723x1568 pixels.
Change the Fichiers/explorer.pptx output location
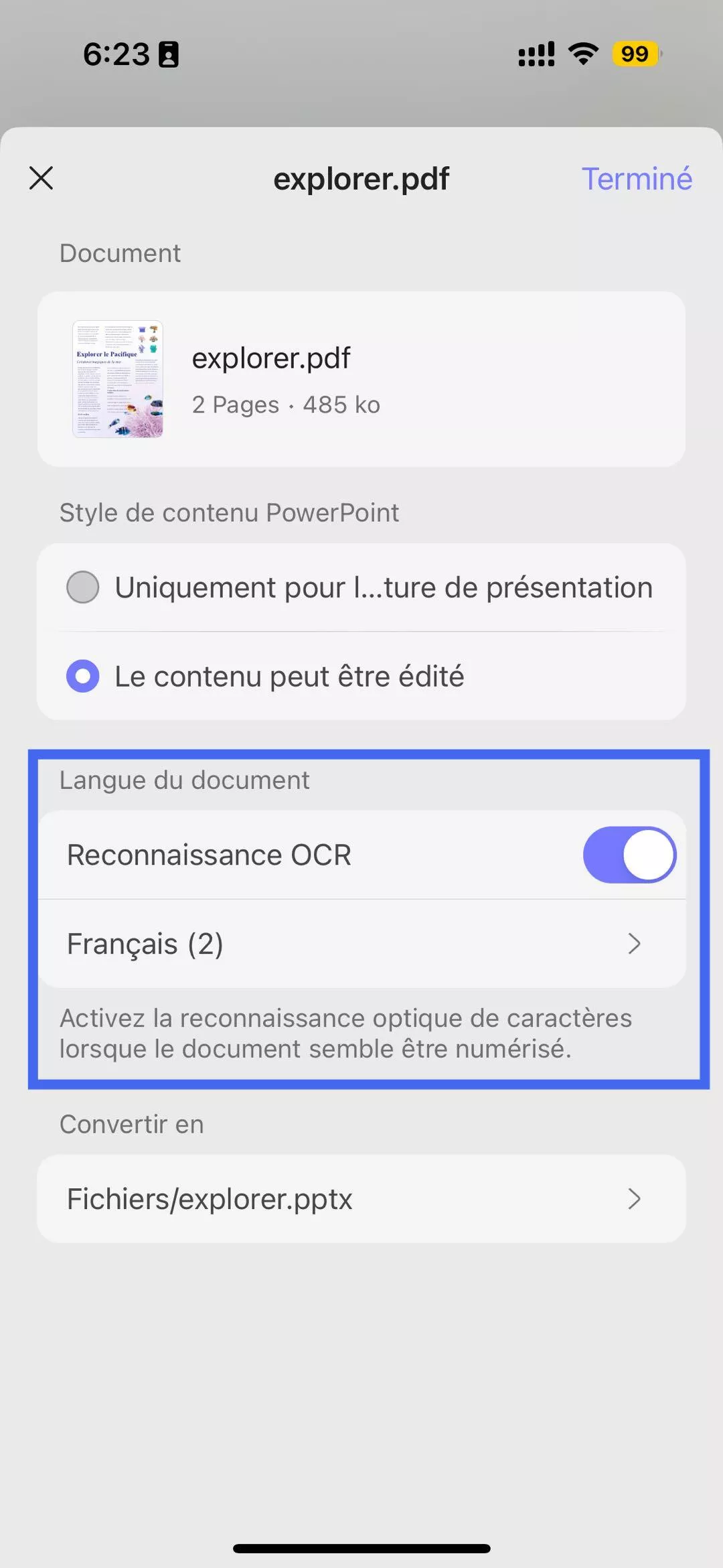click(x=361, y=1199)
